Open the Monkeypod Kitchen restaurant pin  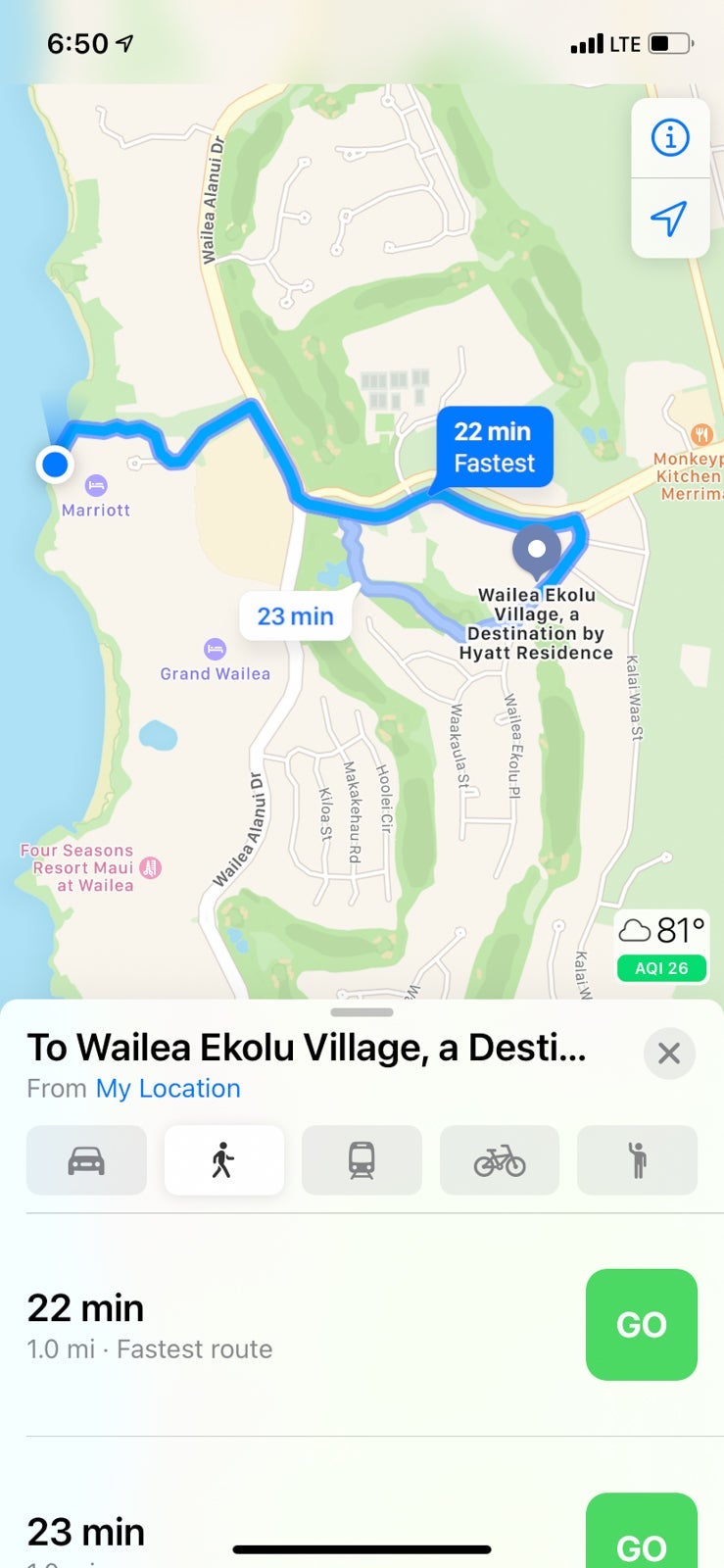tap(701, 434)
